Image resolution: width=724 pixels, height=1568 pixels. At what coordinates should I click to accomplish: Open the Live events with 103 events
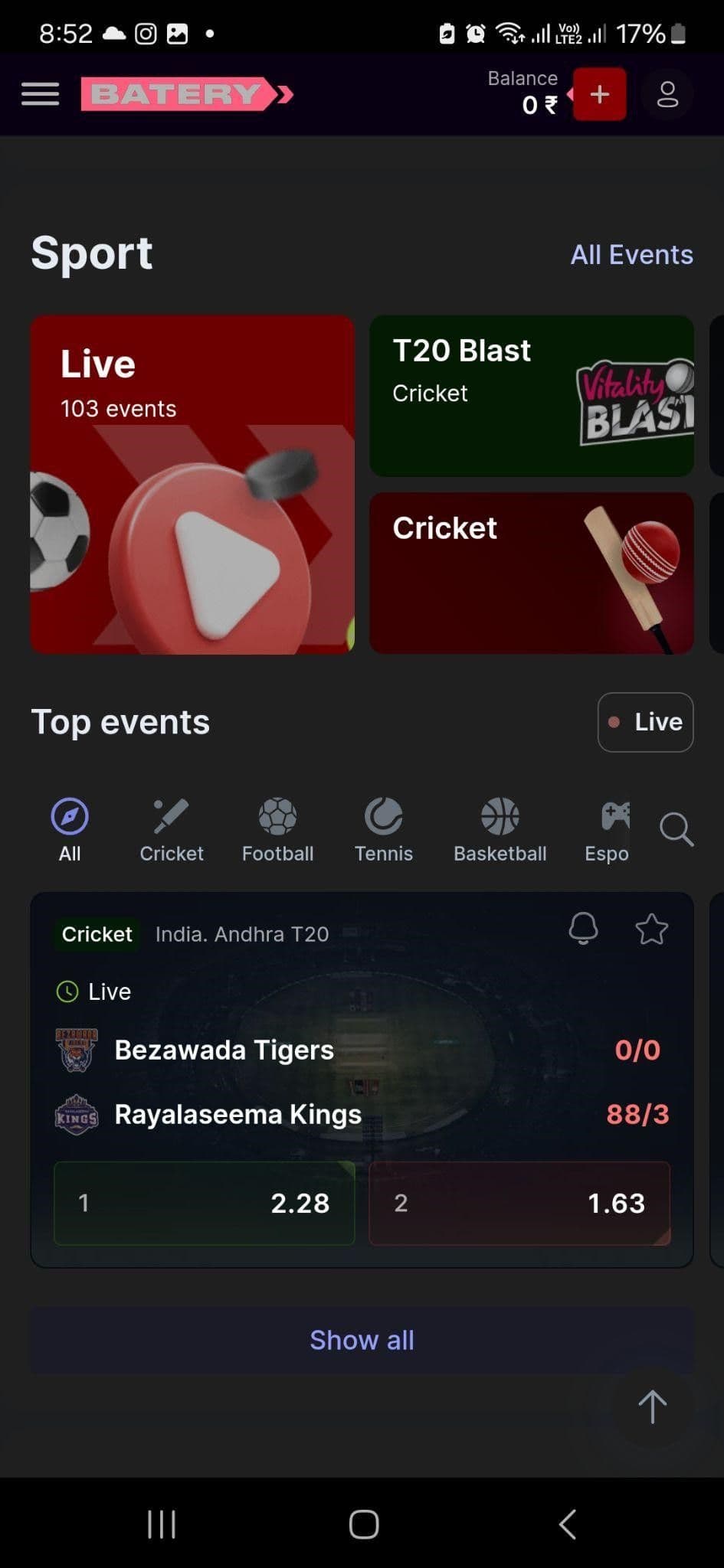192,482
